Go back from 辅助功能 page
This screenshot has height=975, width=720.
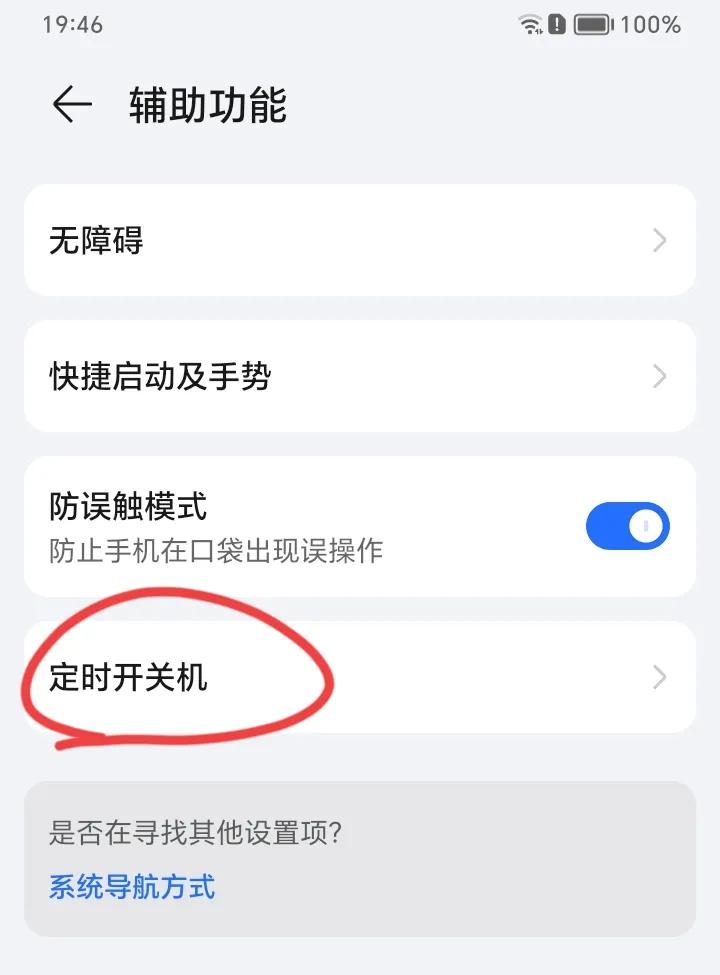(72, 105)
